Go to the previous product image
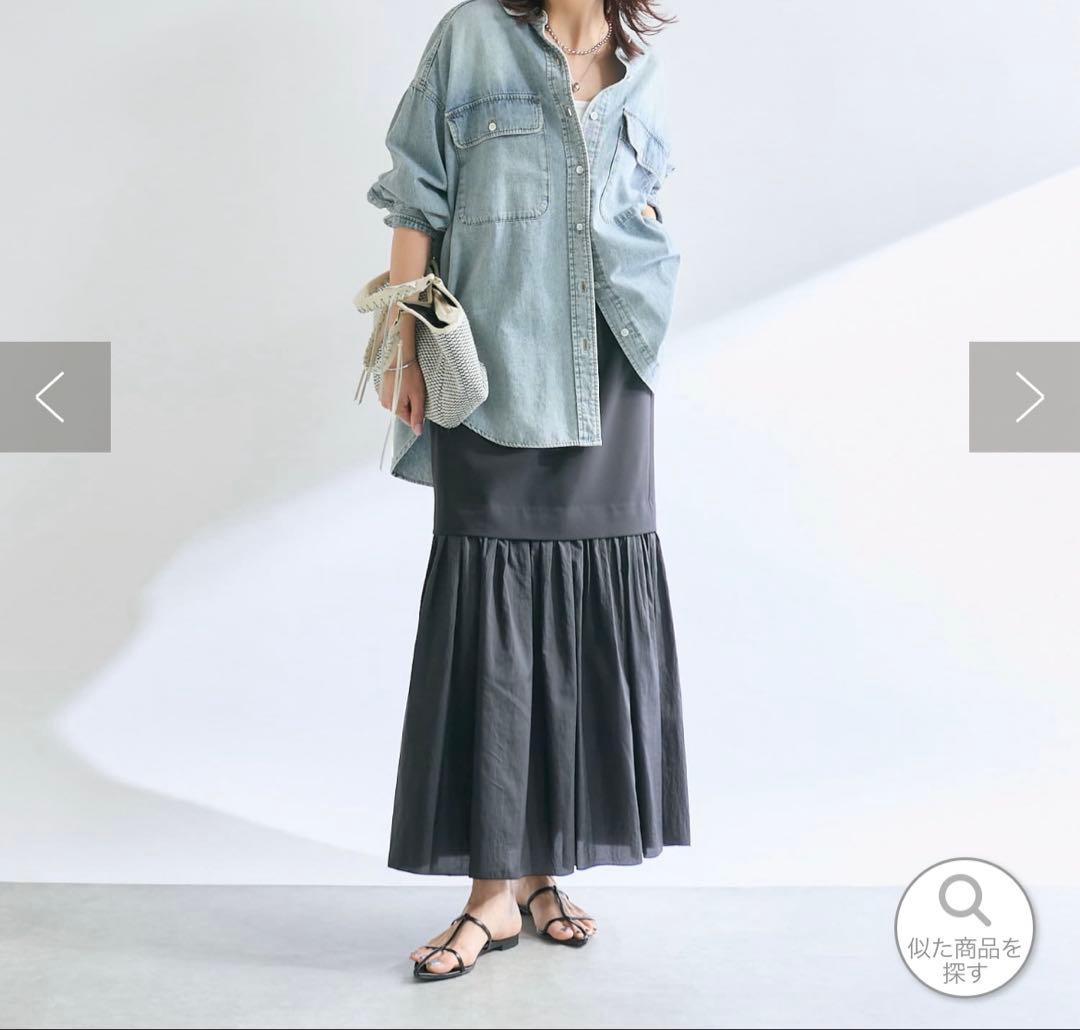The height and width of the screenshot is (1030, 1080). click(55, 397)
